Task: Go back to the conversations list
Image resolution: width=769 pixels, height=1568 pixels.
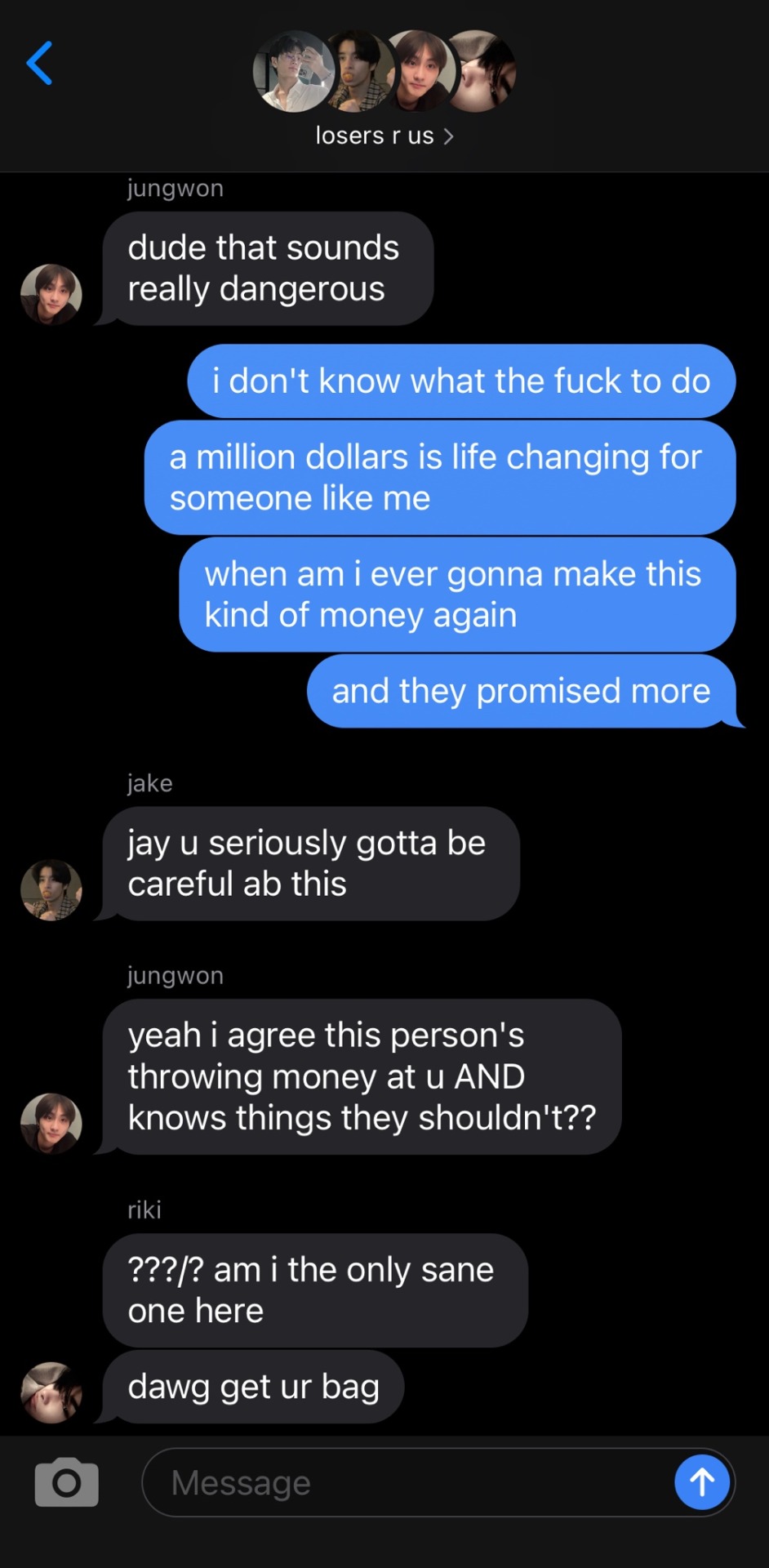Action: [x=39, y=64]
